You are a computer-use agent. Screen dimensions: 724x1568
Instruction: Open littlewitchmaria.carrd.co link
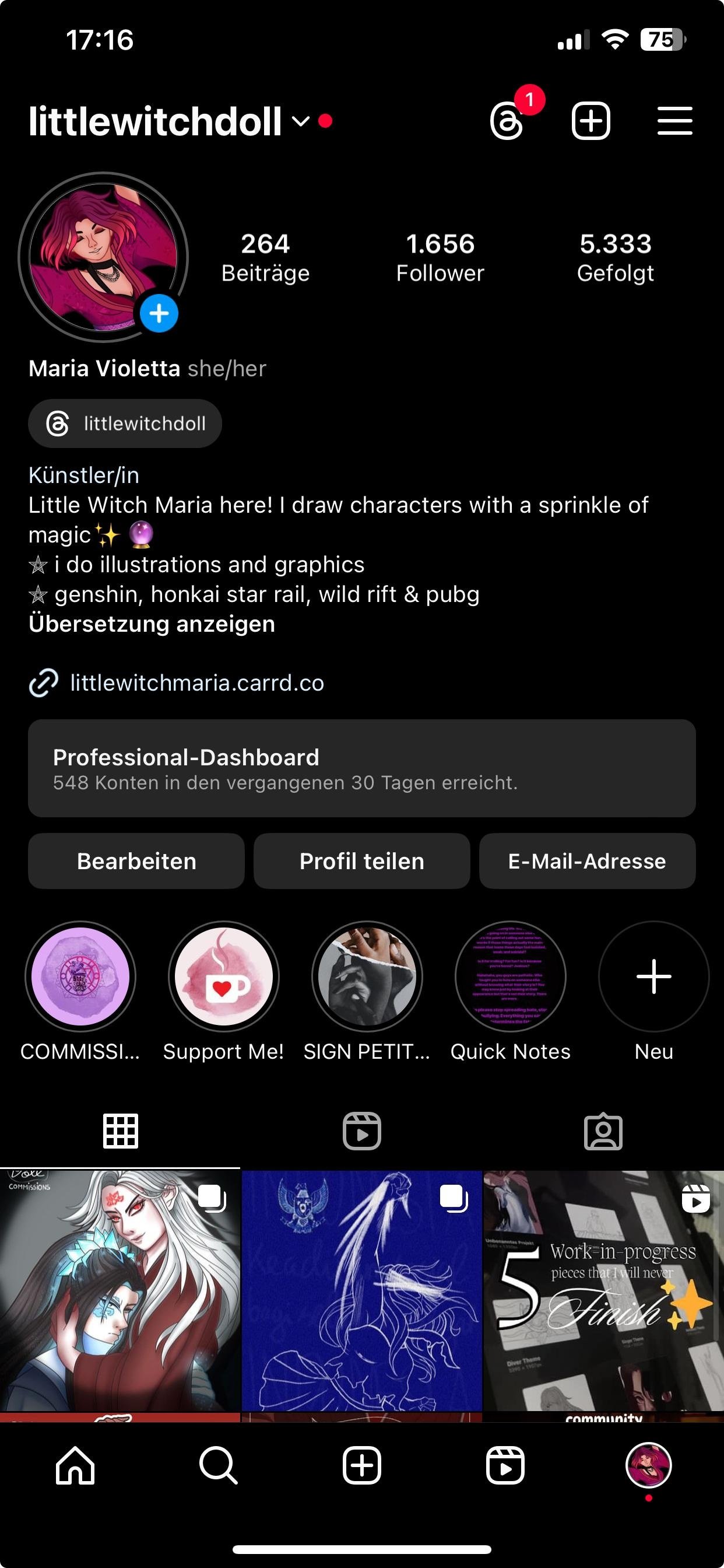click(197, 683)
